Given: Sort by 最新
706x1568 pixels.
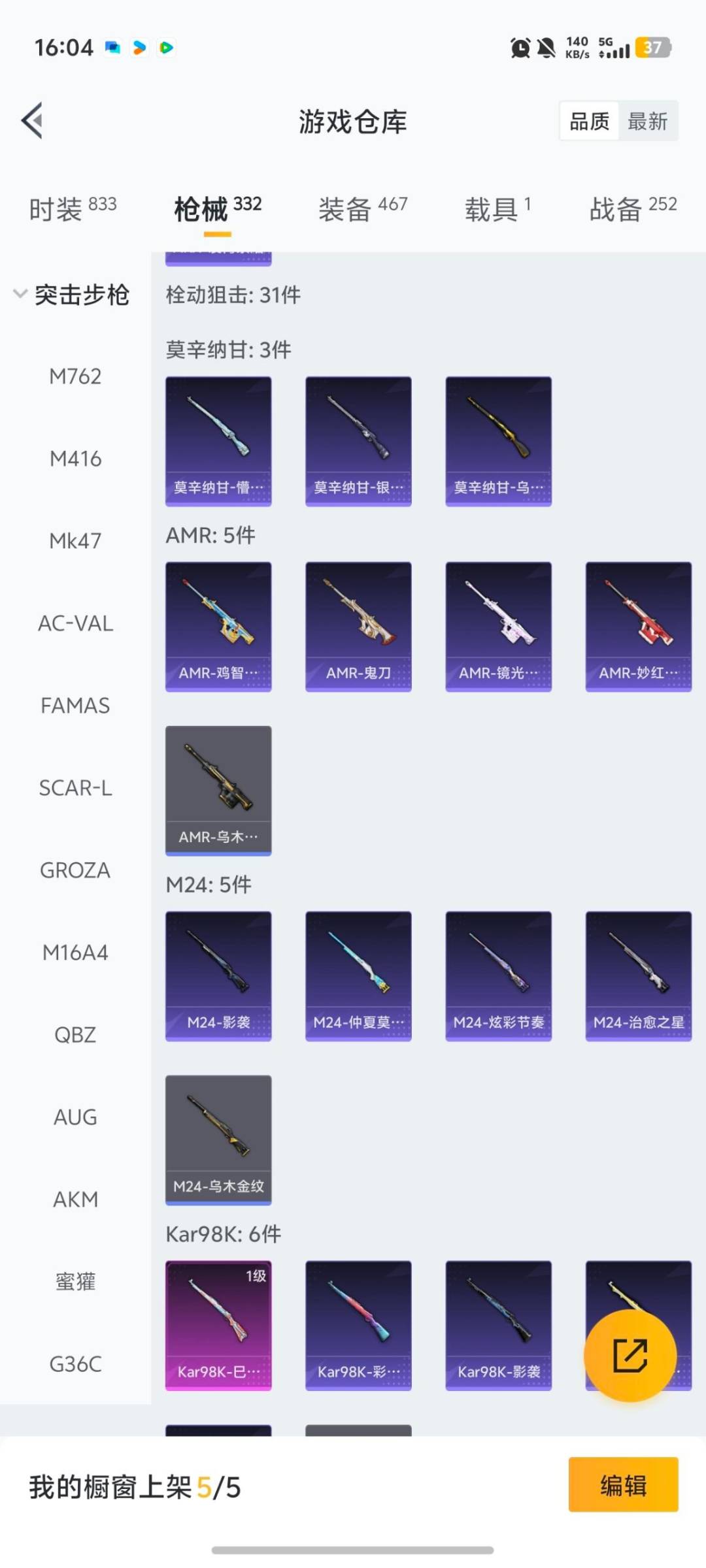Looking at the screenshot, I should [x=647, y=121].
